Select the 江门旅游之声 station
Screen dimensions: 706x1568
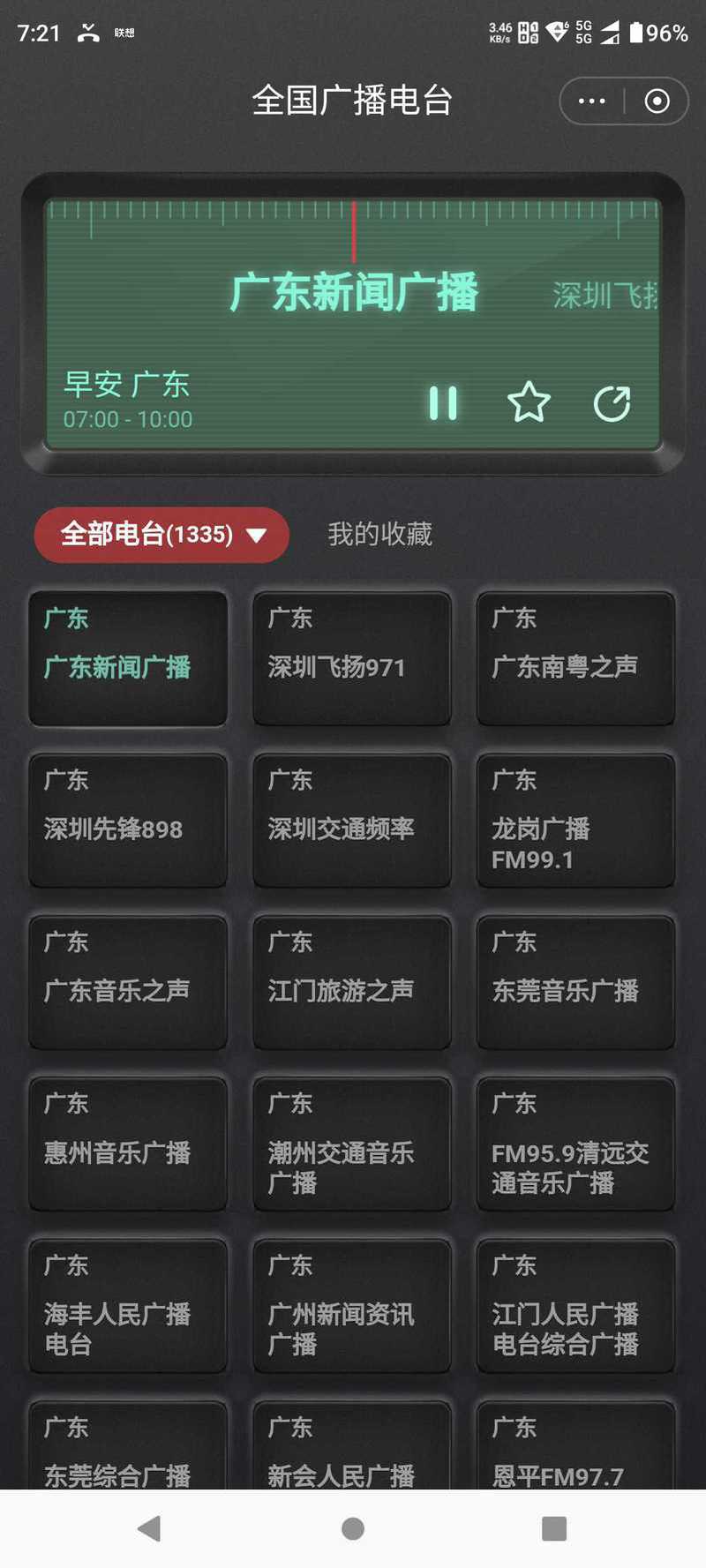(352, 982)
